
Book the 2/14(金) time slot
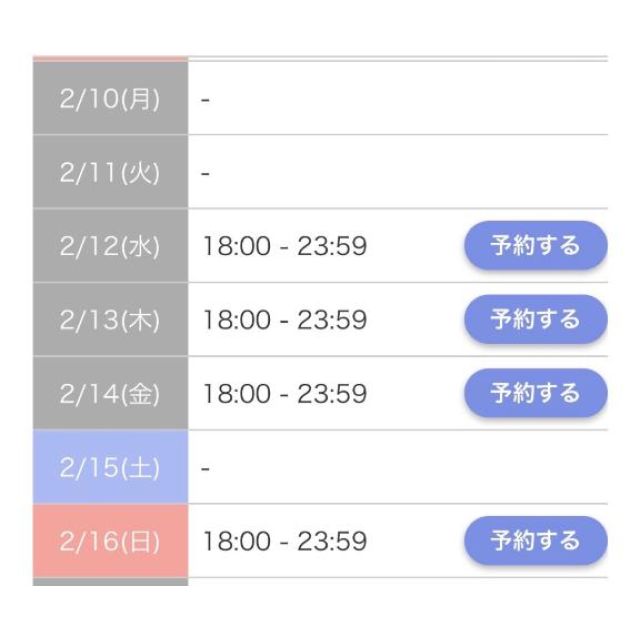point(535,393)
